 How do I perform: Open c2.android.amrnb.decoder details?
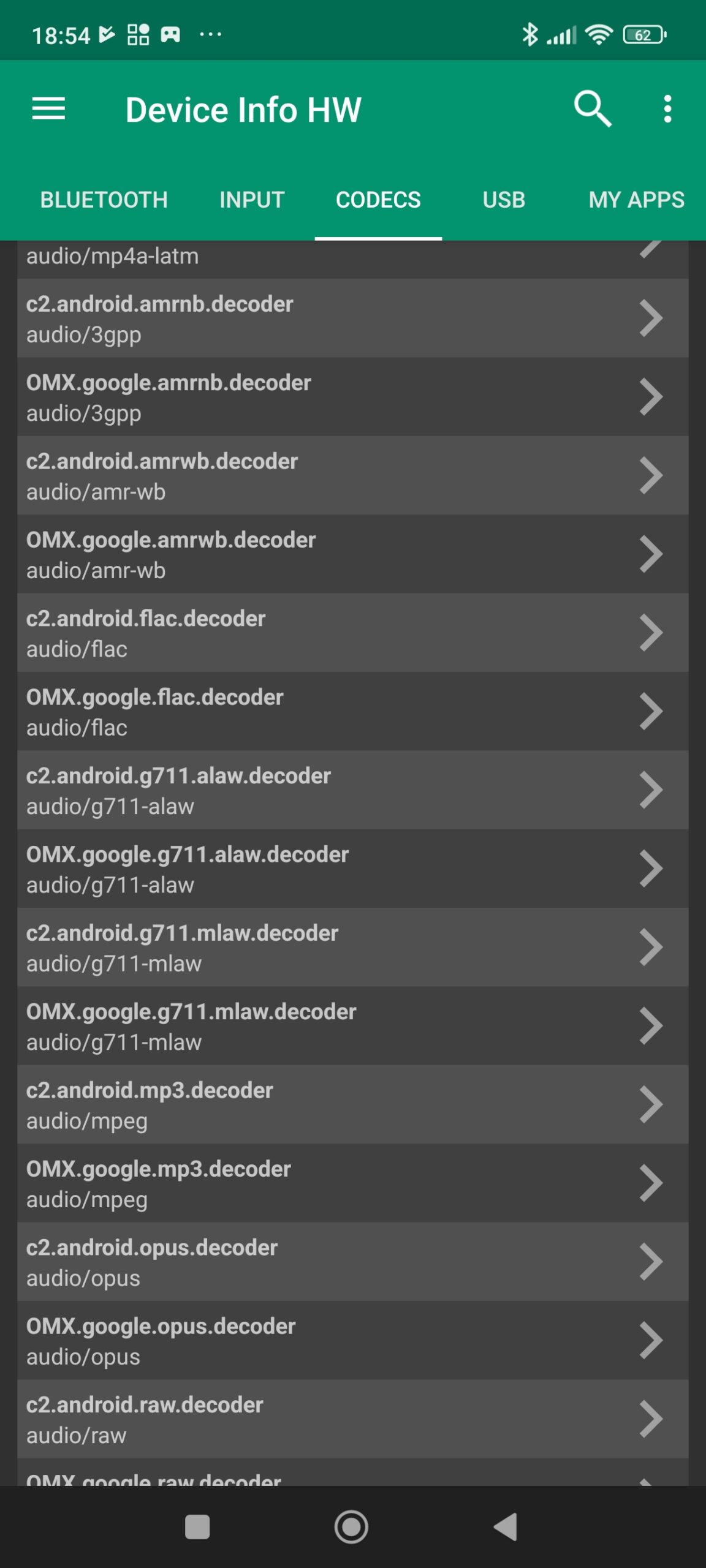pyautogui.click(x=352, y=318)
